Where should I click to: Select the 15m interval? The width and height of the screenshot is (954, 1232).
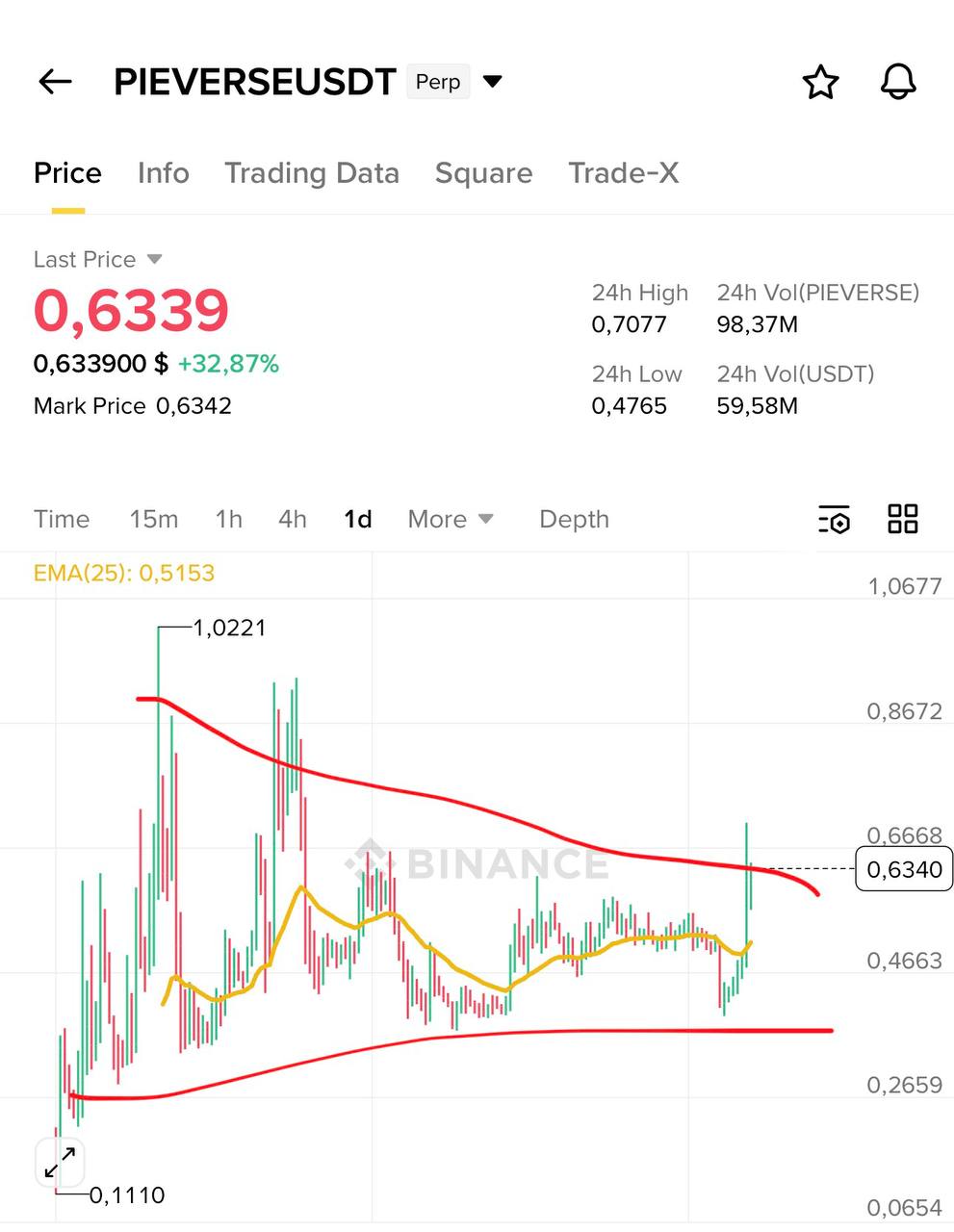154,520
